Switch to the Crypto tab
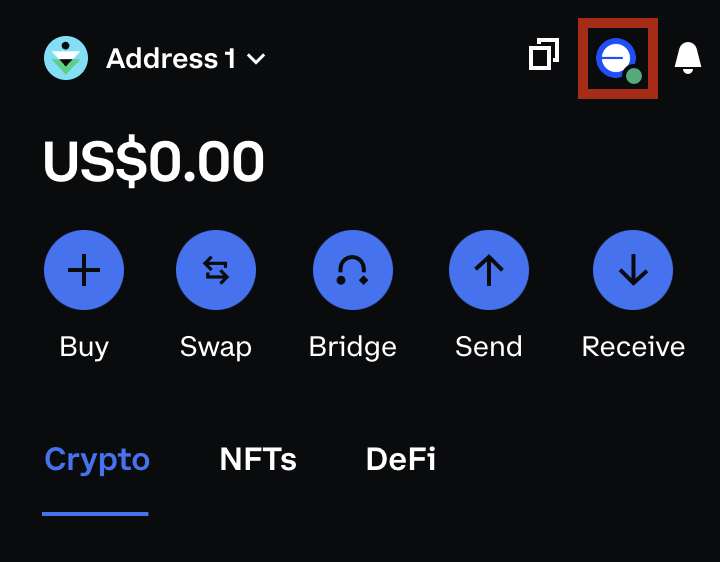 pyautogui.click(x=97, y=460)
